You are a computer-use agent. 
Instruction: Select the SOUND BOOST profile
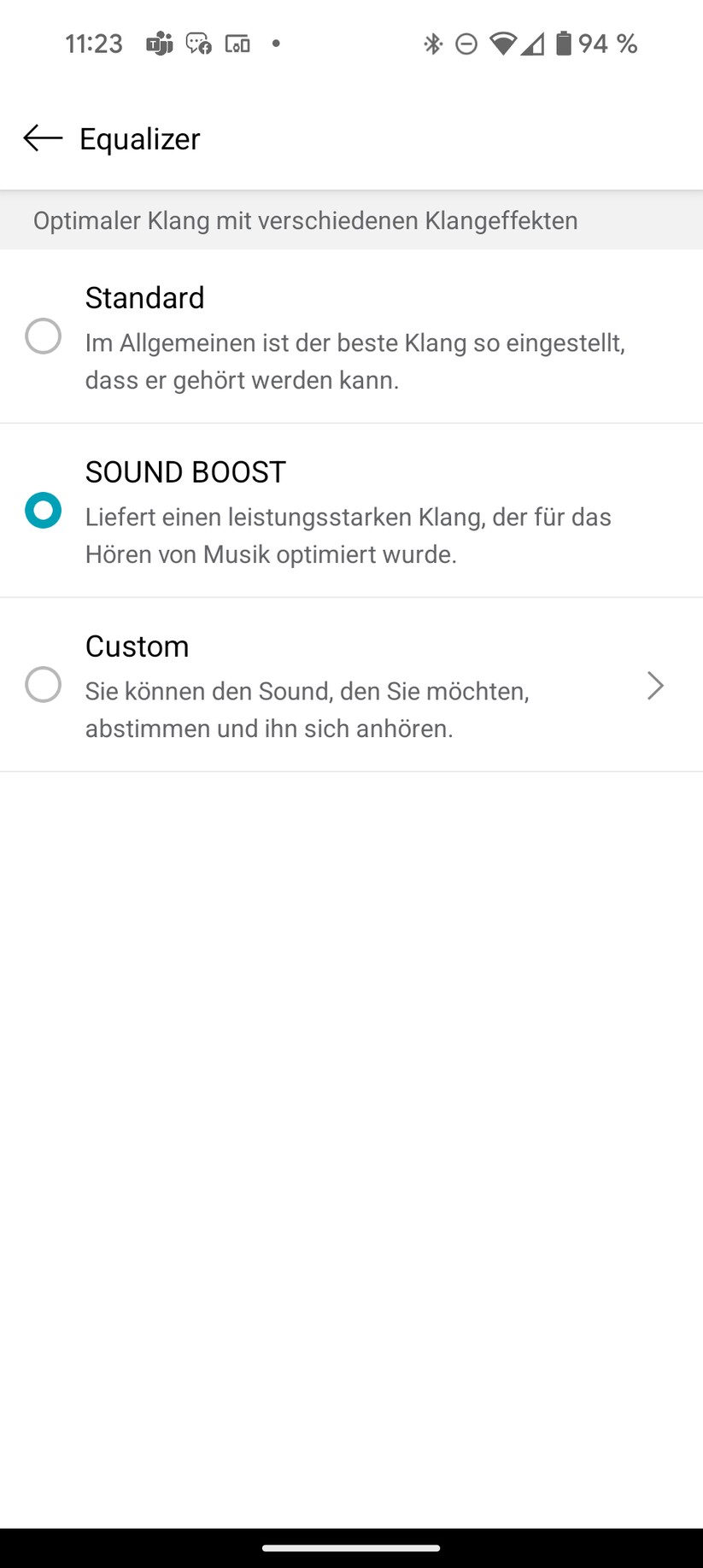tap(44, 511)
